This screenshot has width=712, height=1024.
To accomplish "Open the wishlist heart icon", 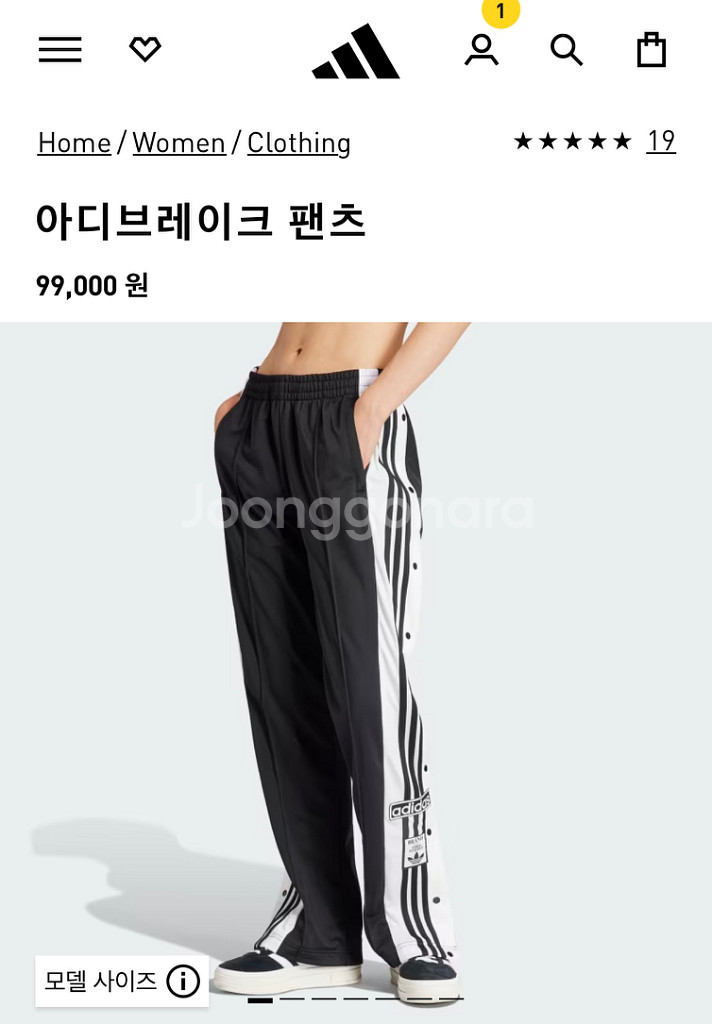I will 145,49.
